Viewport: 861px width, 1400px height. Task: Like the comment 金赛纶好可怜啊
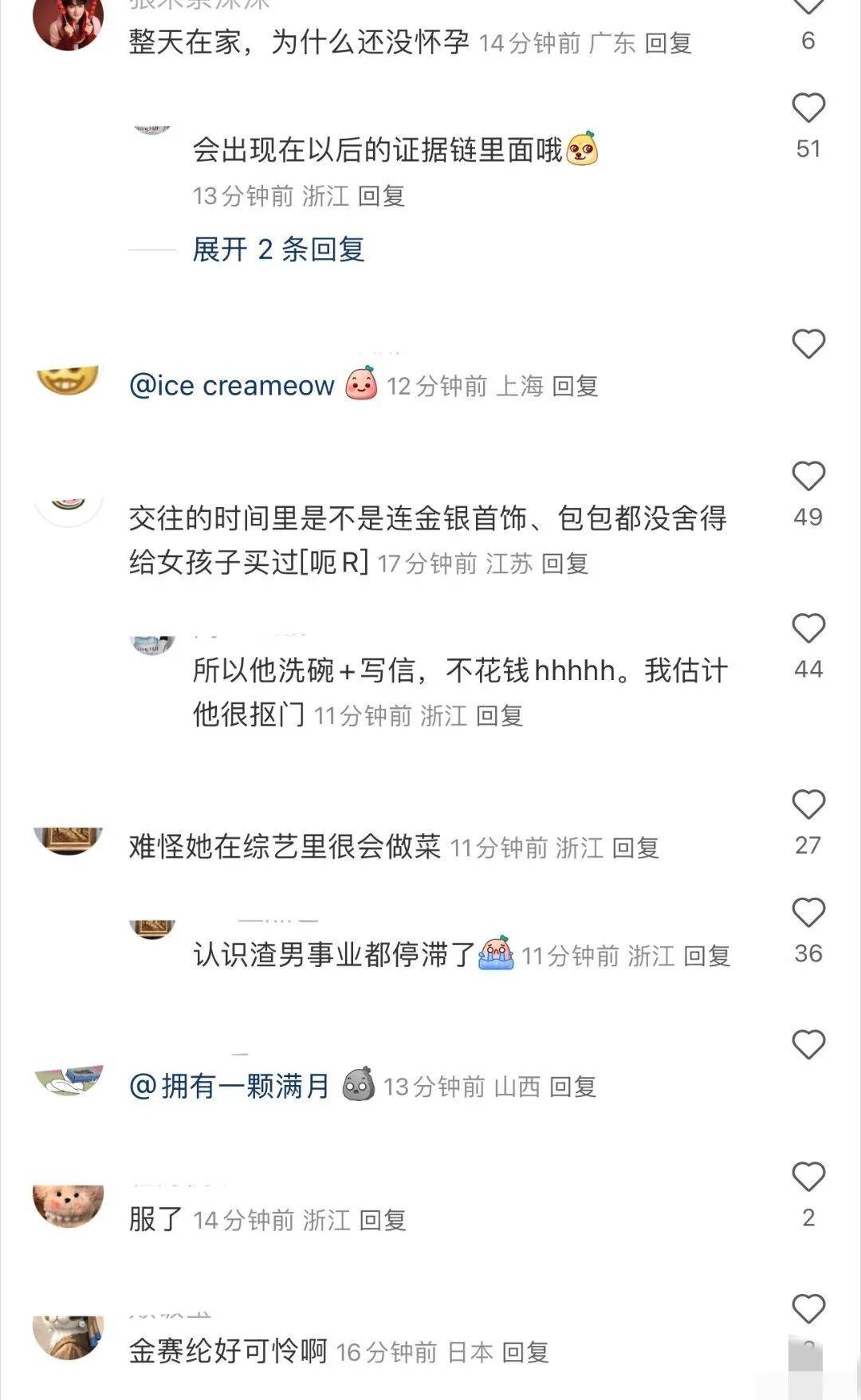[808, 1309]
